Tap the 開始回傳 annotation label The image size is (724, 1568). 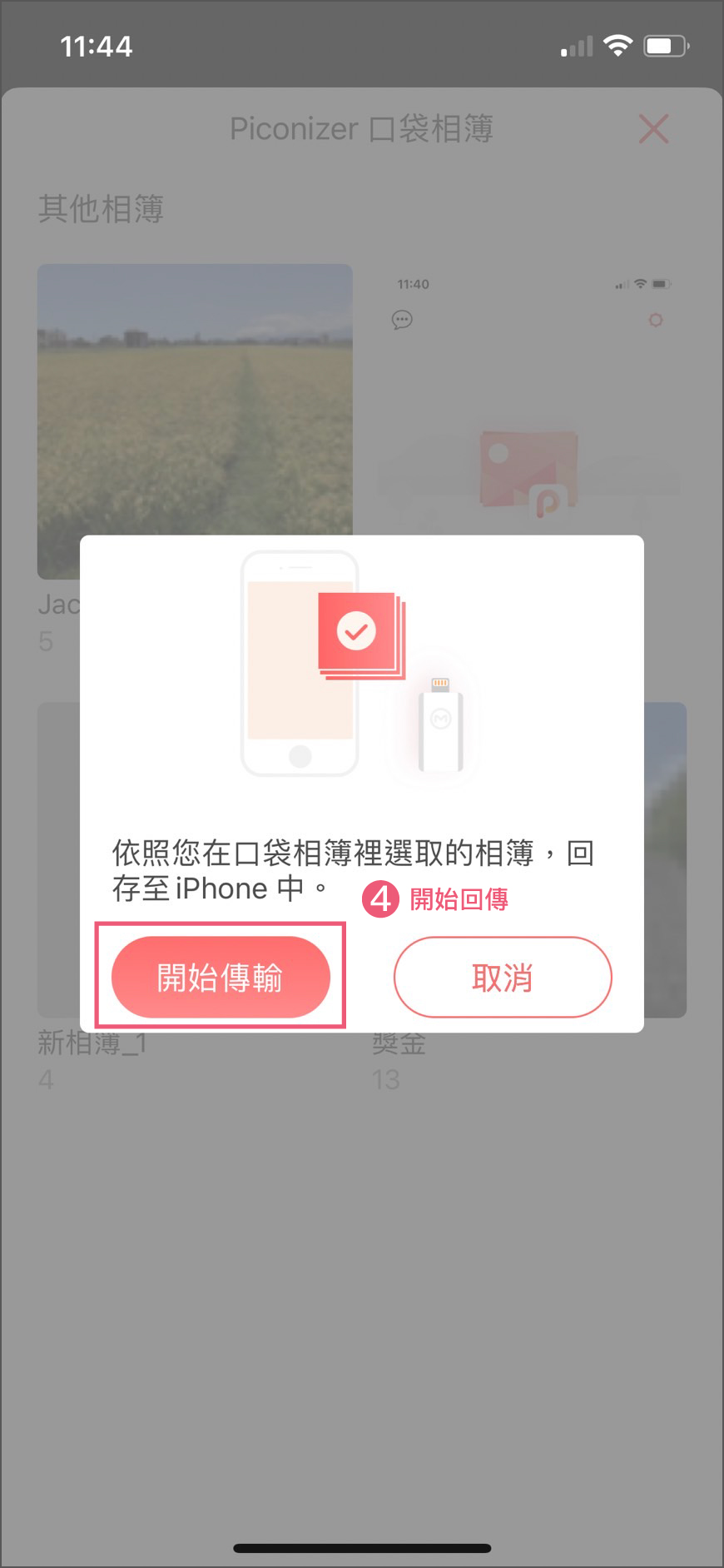[460, 899]
